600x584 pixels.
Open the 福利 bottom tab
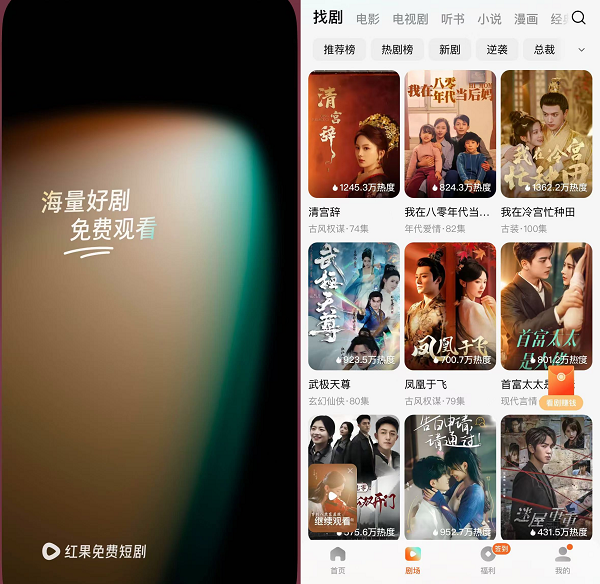488,560
